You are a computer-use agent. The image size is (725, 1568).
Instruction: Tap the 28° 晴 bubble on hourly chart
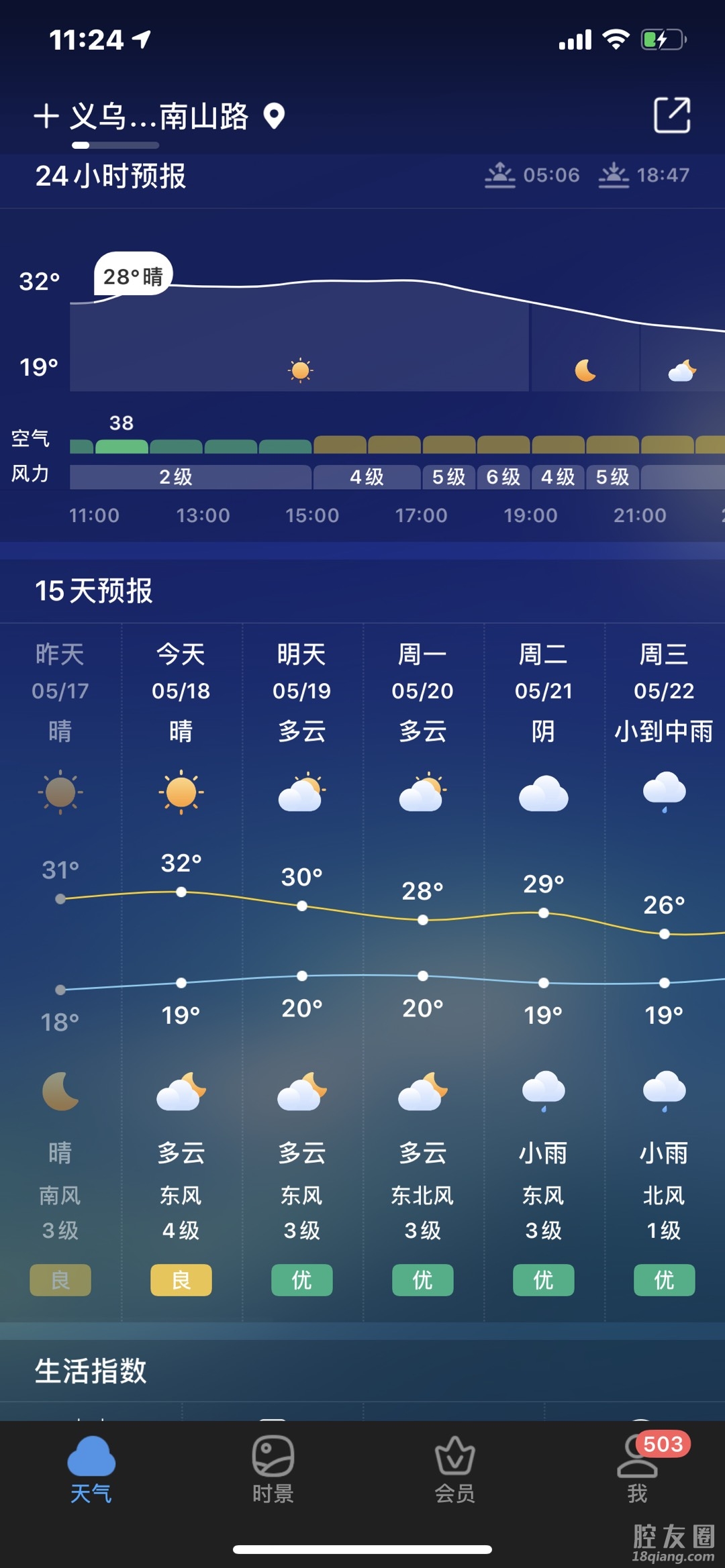(x=133, y=276)
